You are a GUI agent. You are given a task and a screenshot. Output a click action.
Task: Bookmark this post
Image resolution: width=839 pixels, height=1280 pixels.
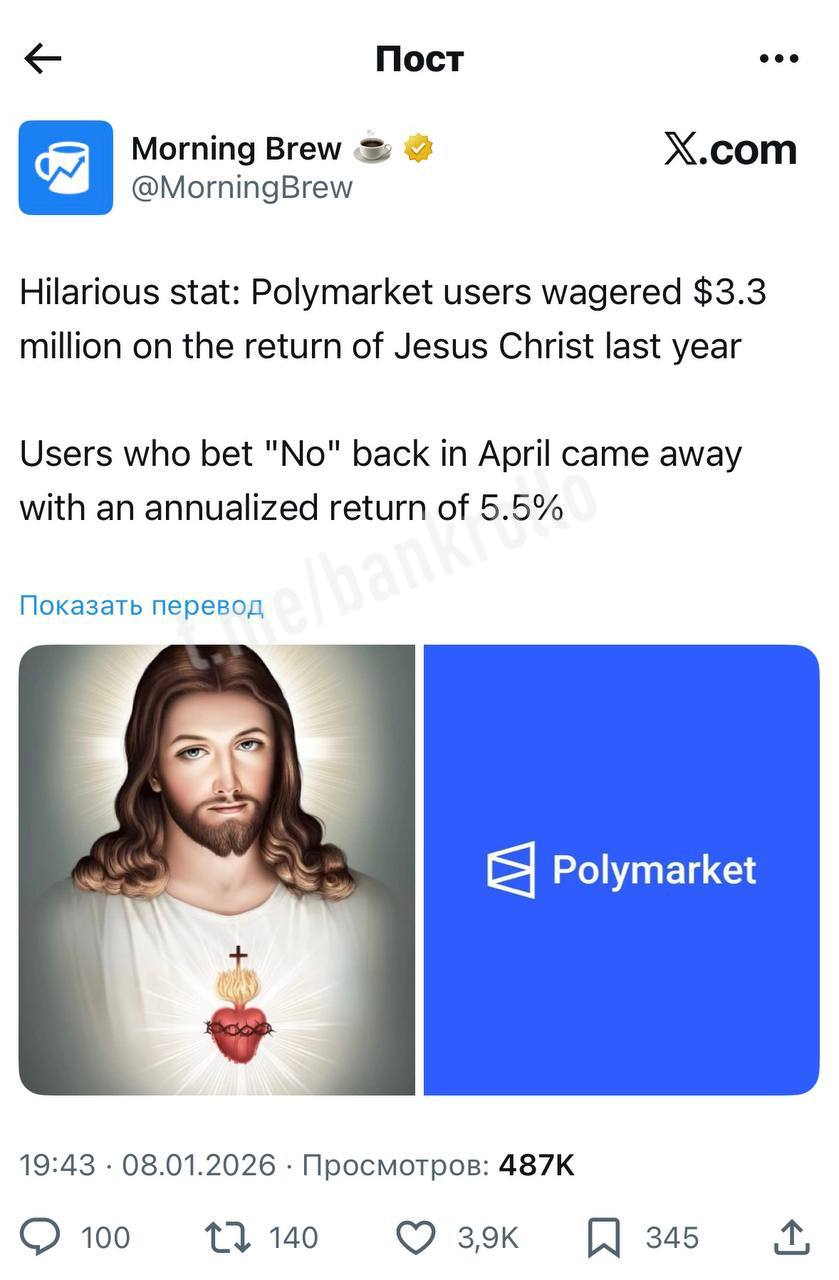[604, 1237]
